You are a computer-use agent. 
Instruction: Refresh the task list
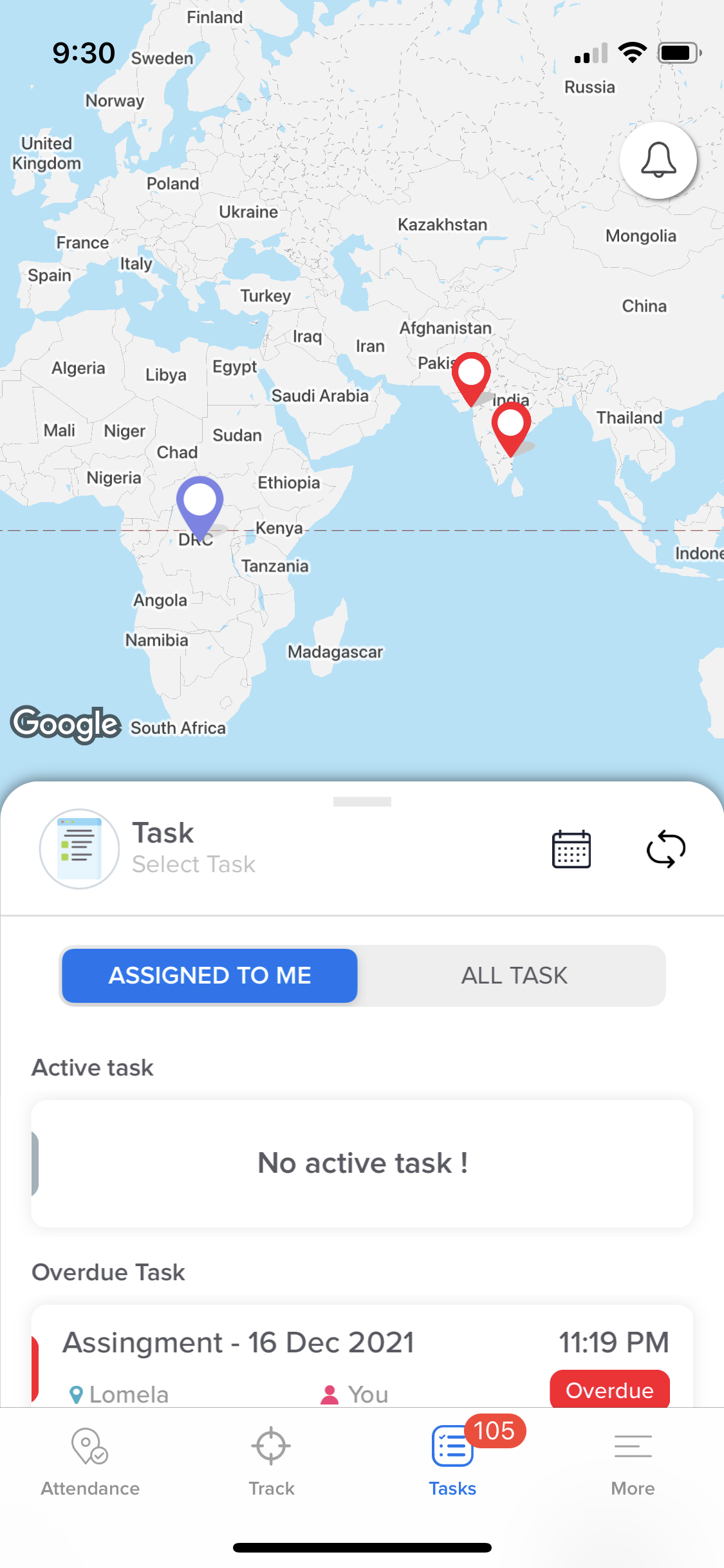coord(665,849)
